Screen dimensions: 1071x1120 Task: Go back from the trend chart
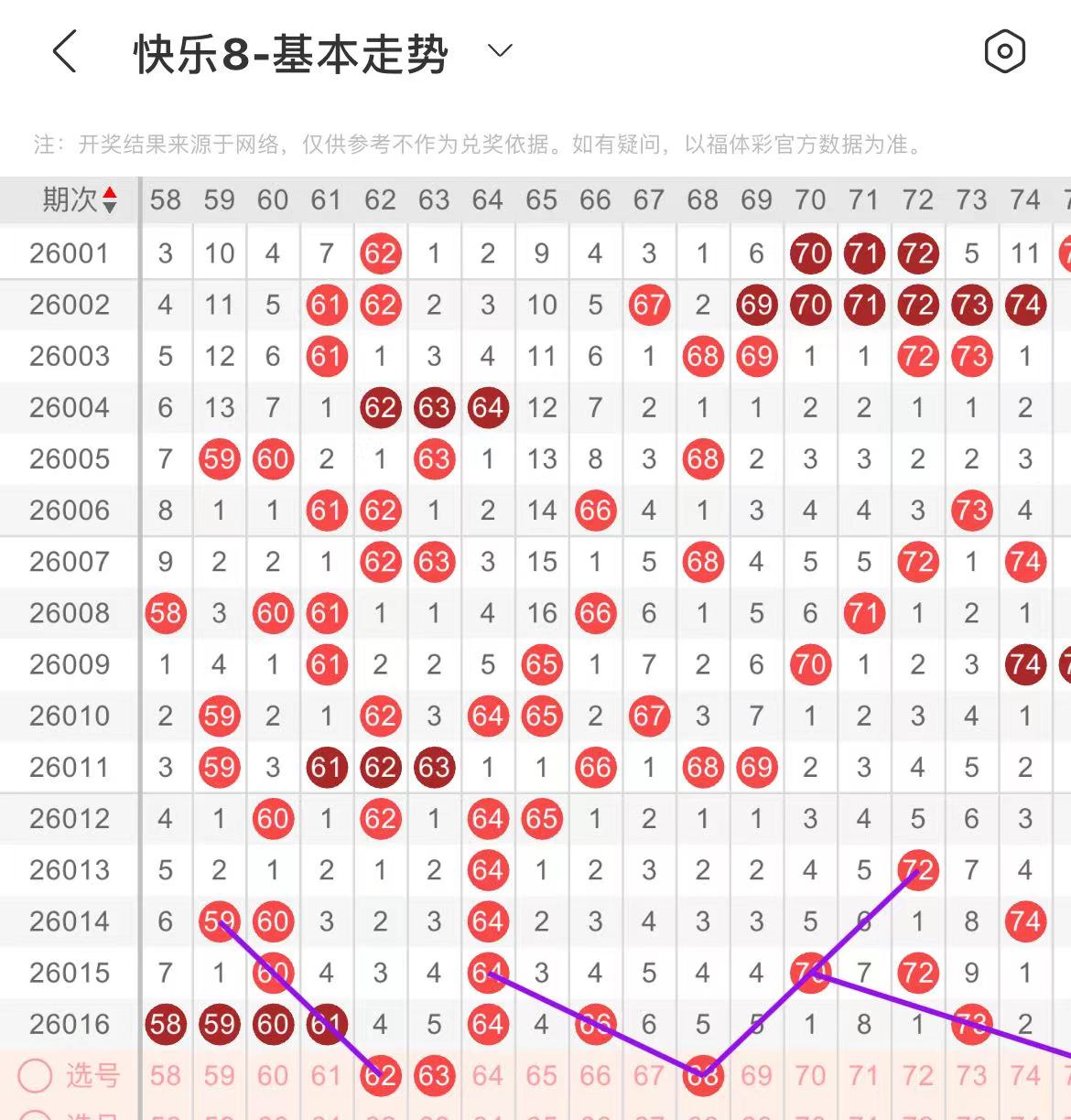pyautogui.click(x=64, y=51)
